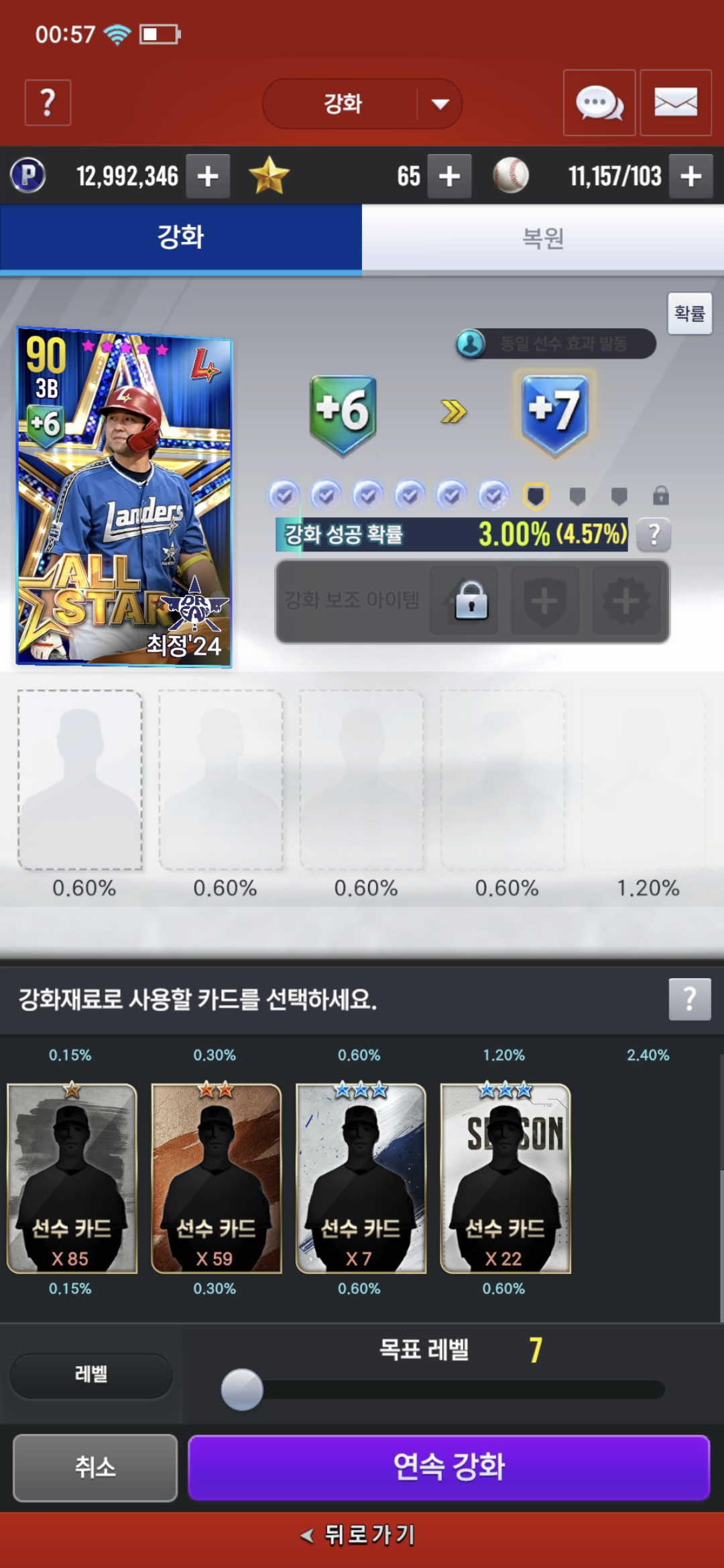
Task: Select the SEASON 선수 카드 X 22
Action: tap(505, 1178)
